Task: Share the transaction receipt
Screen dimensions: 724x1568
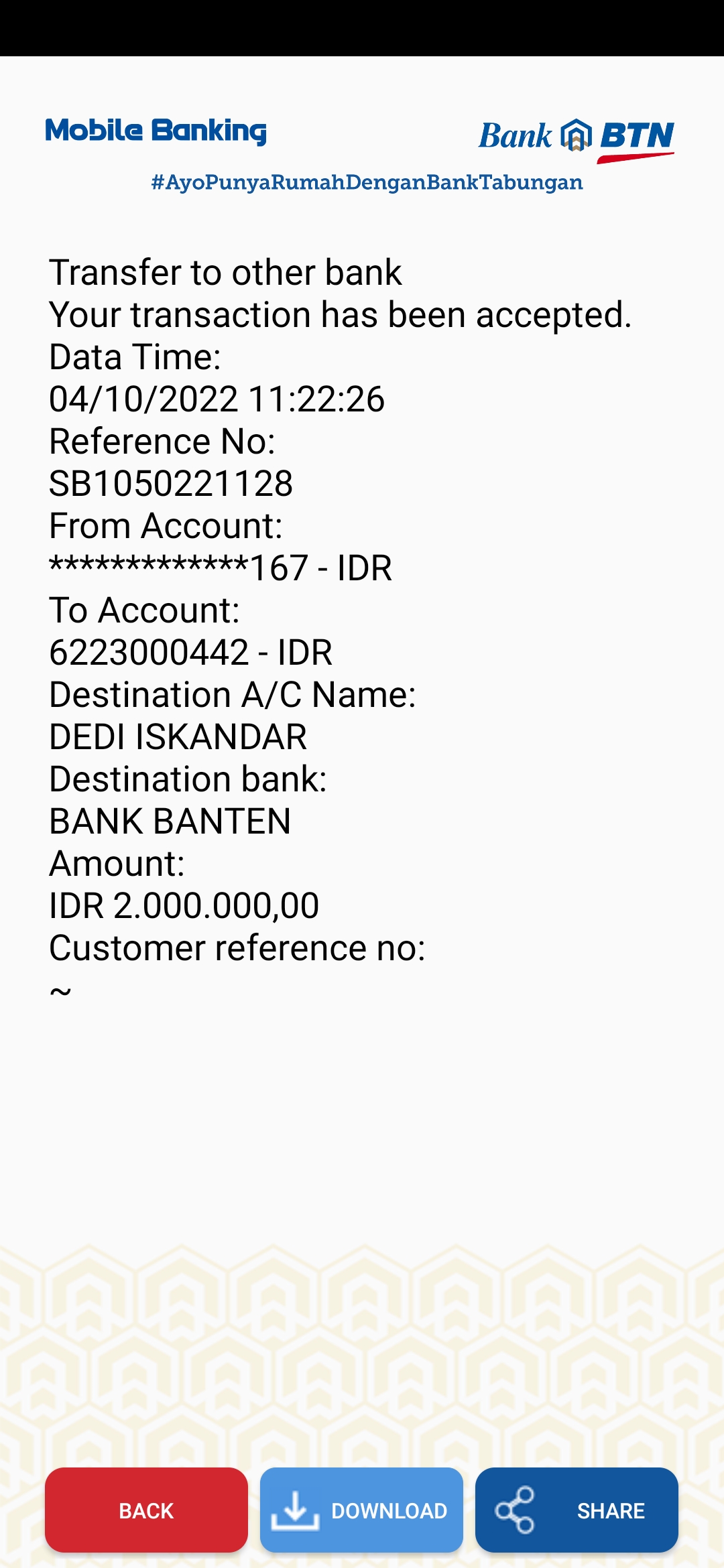Action: tap(577, 1510)
